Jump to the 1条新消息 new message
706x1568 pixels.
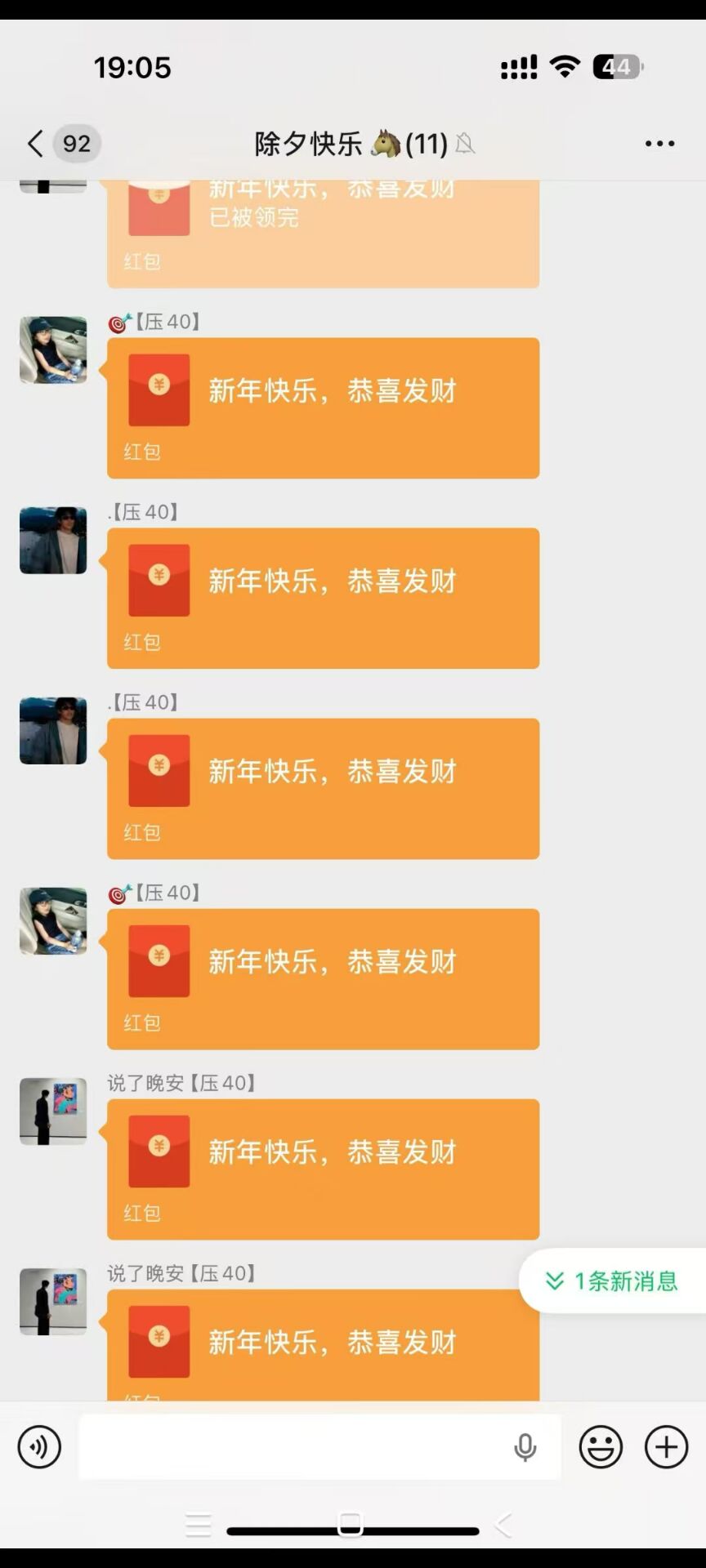point(613,1281)
